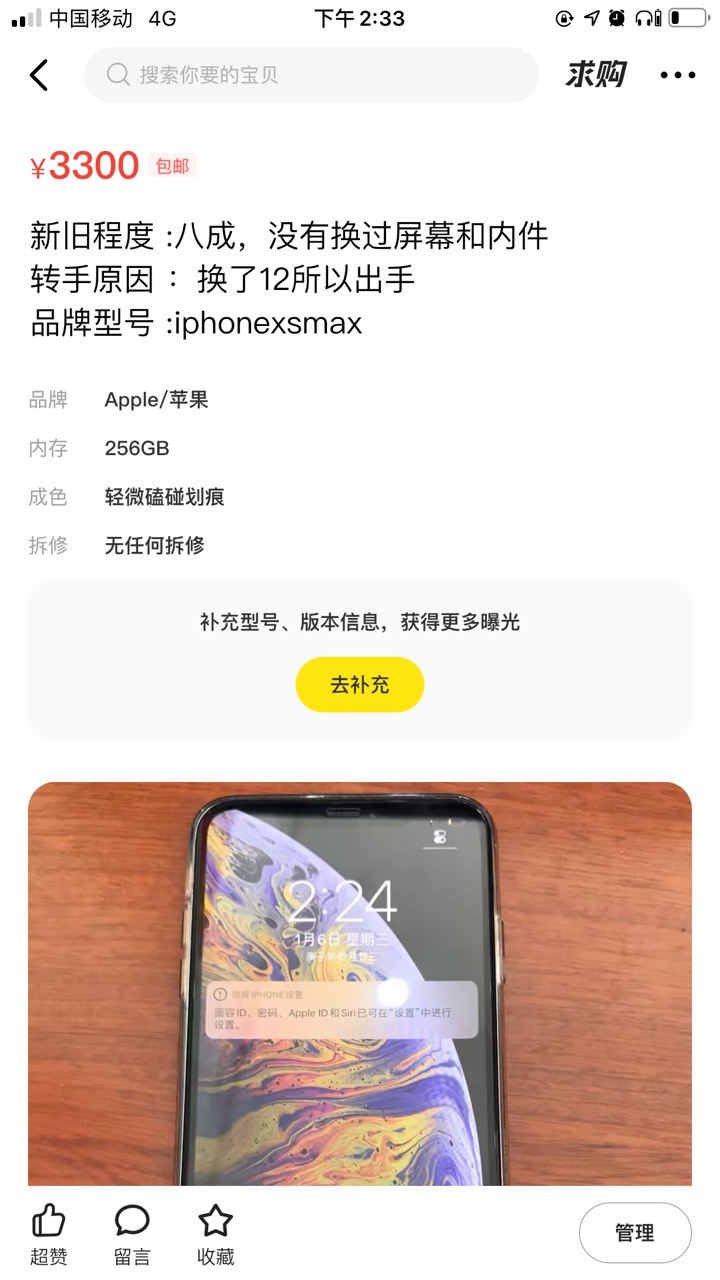Image resolution: width=720 pixels, height=1280 pixels.
Task: Open the 管理 manage button
Action: (634, 1233)
